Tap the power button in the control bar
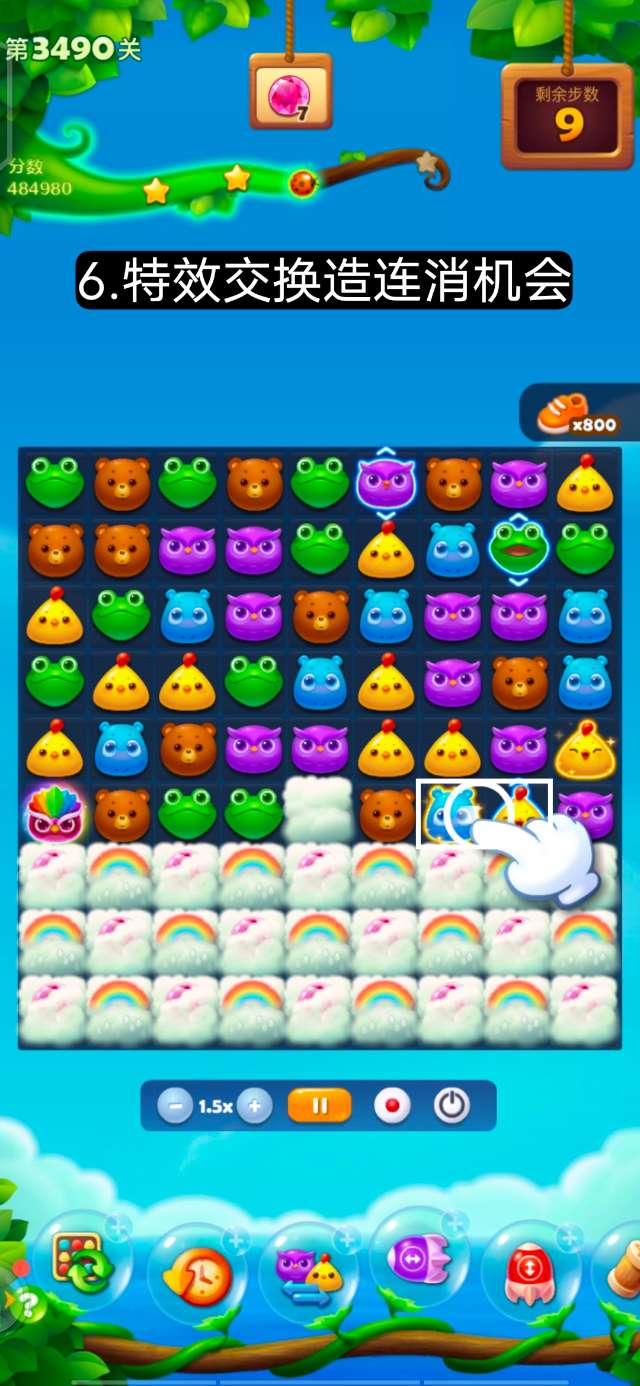The image size is (640, 1386). (x=451, y=1106)
